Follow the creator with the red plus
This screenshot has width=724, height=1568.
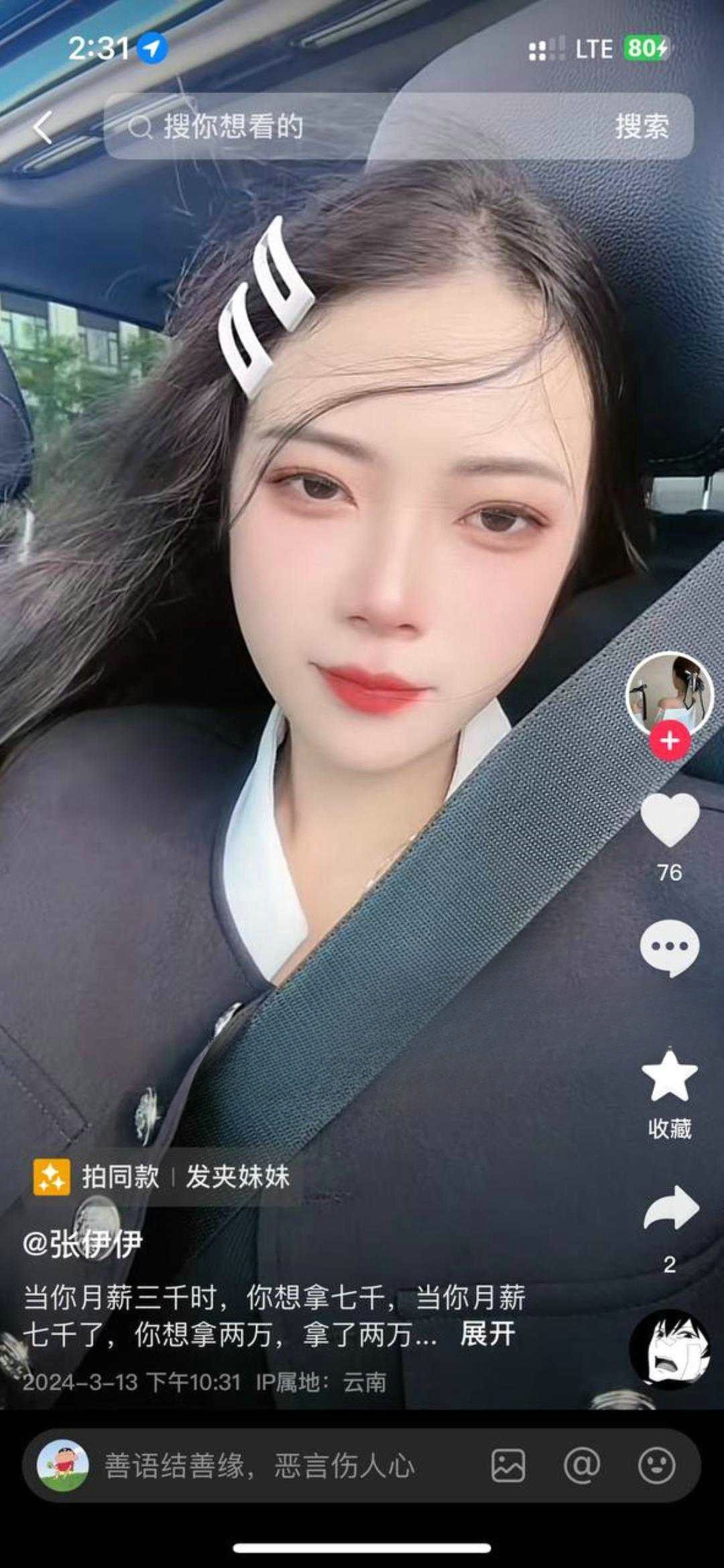click(x=670, y=741)
